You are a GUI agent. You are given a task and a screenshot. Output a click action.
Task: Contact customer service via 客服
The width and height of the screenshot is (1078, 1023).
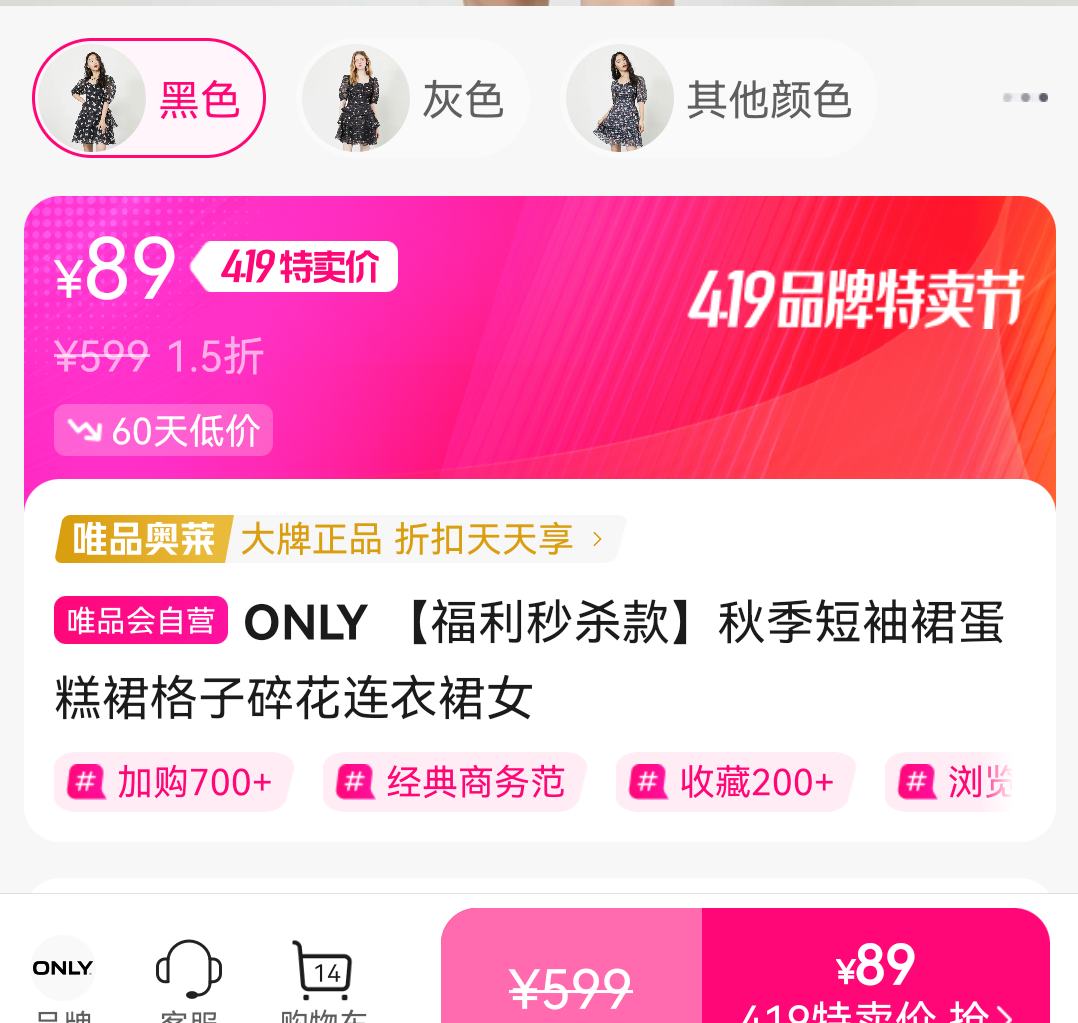coord(188,975)
